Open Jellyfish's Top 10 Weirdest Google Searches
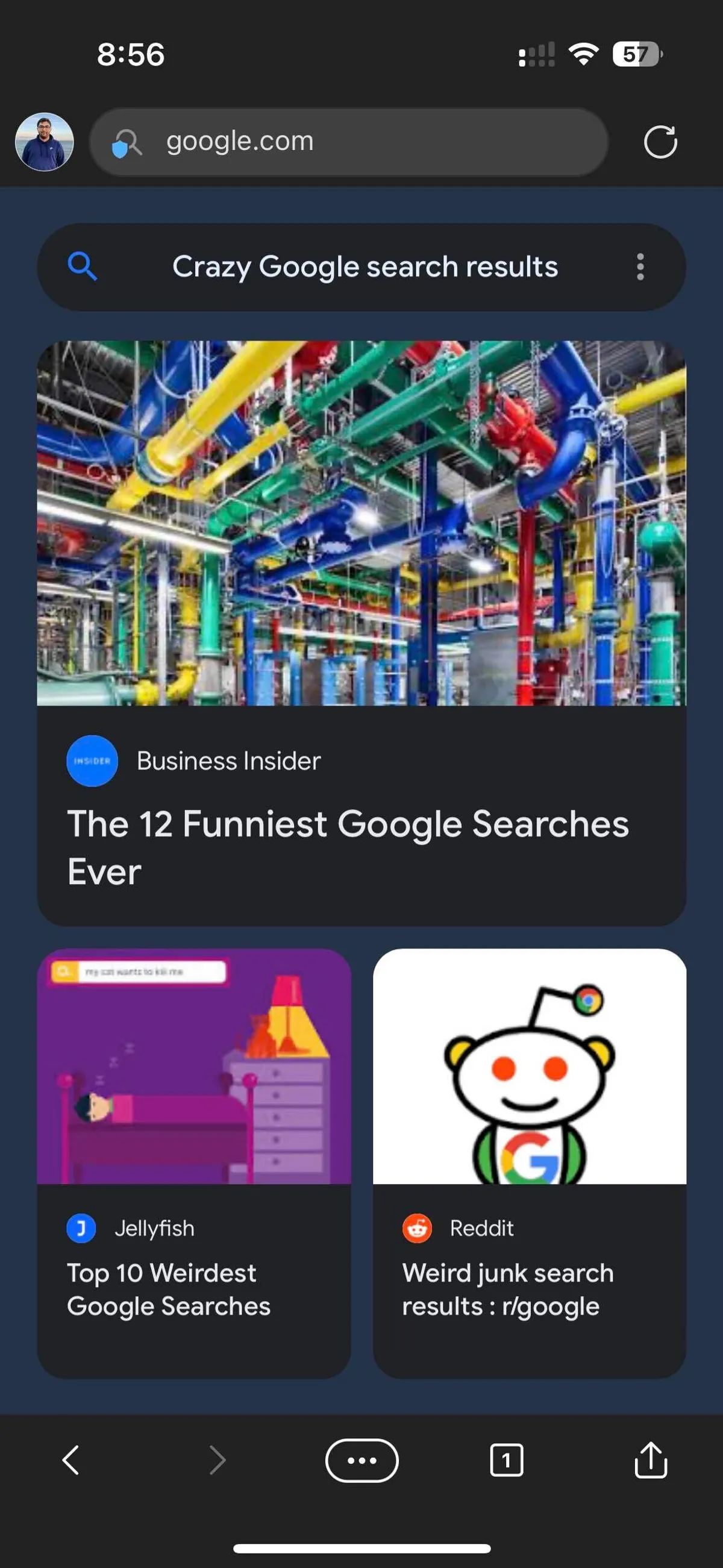 [x=193, y=1162]
